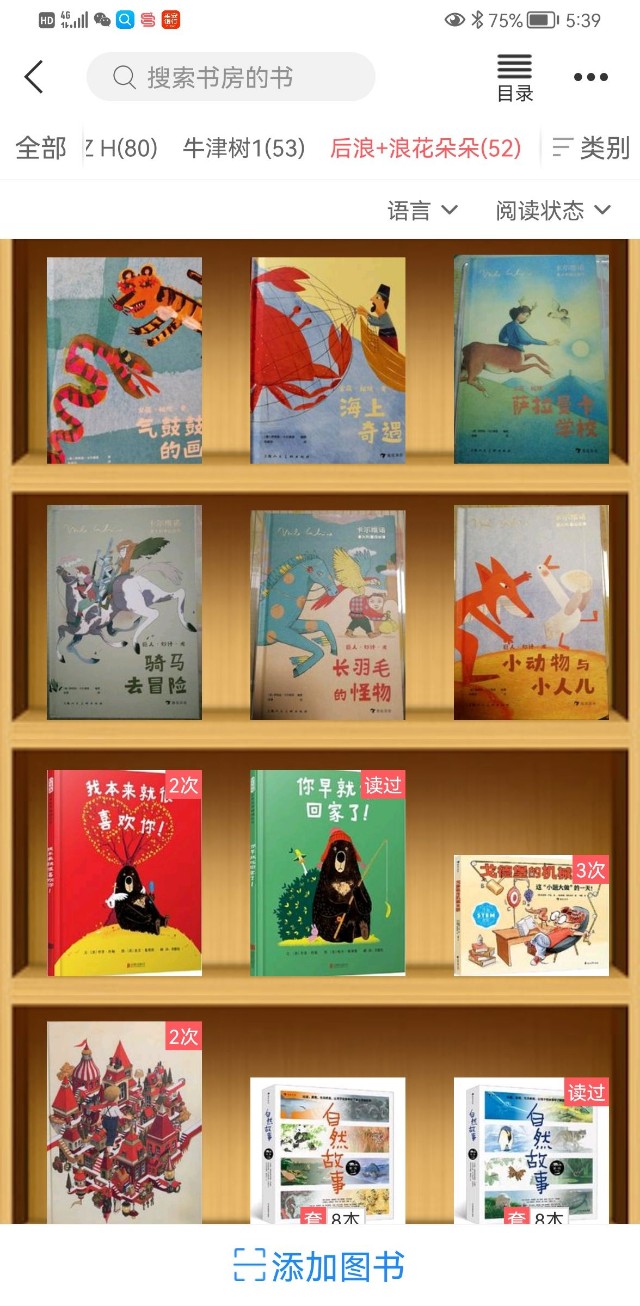Open the book 你早就该回家了

(x=328, y=872)
